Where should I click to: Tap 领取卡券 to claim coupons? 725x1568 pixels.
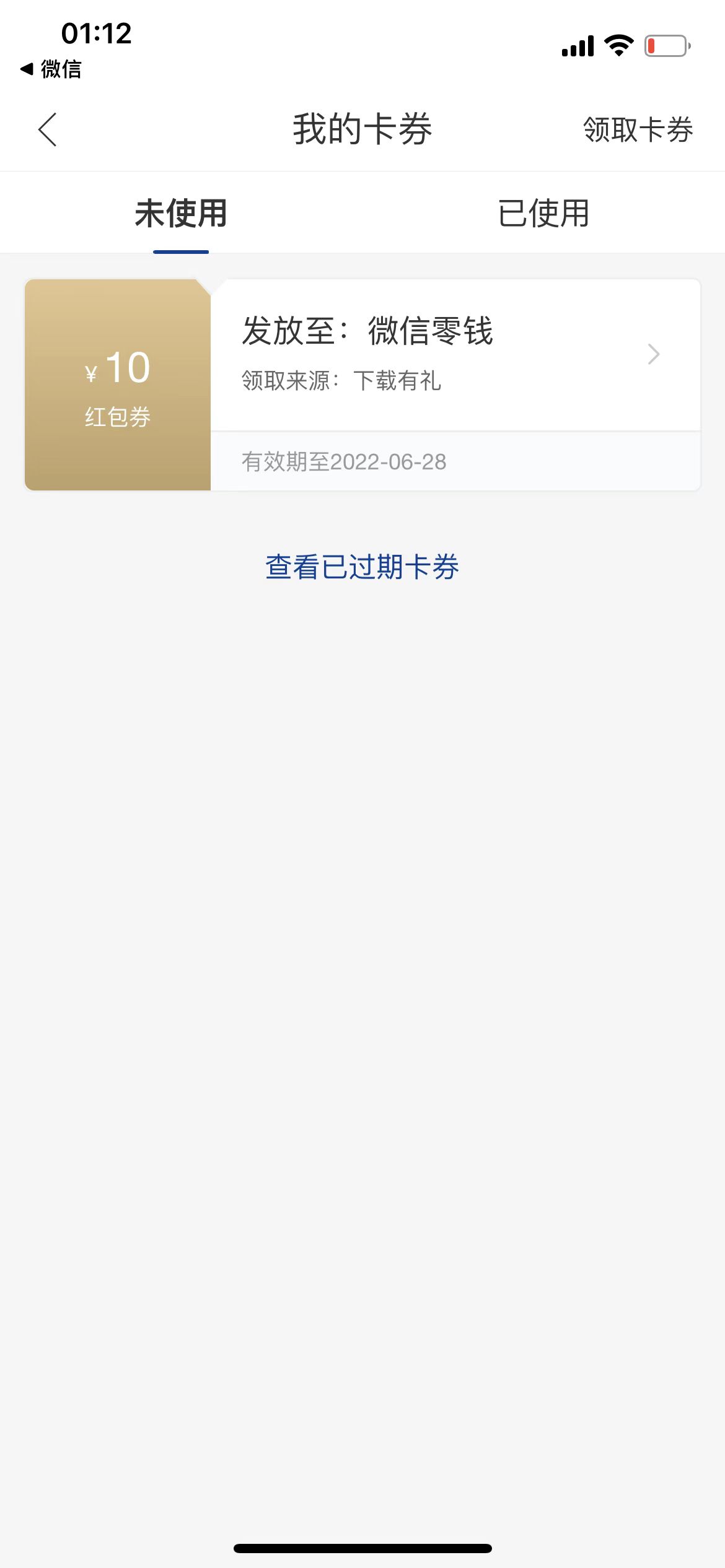(637, 130)
